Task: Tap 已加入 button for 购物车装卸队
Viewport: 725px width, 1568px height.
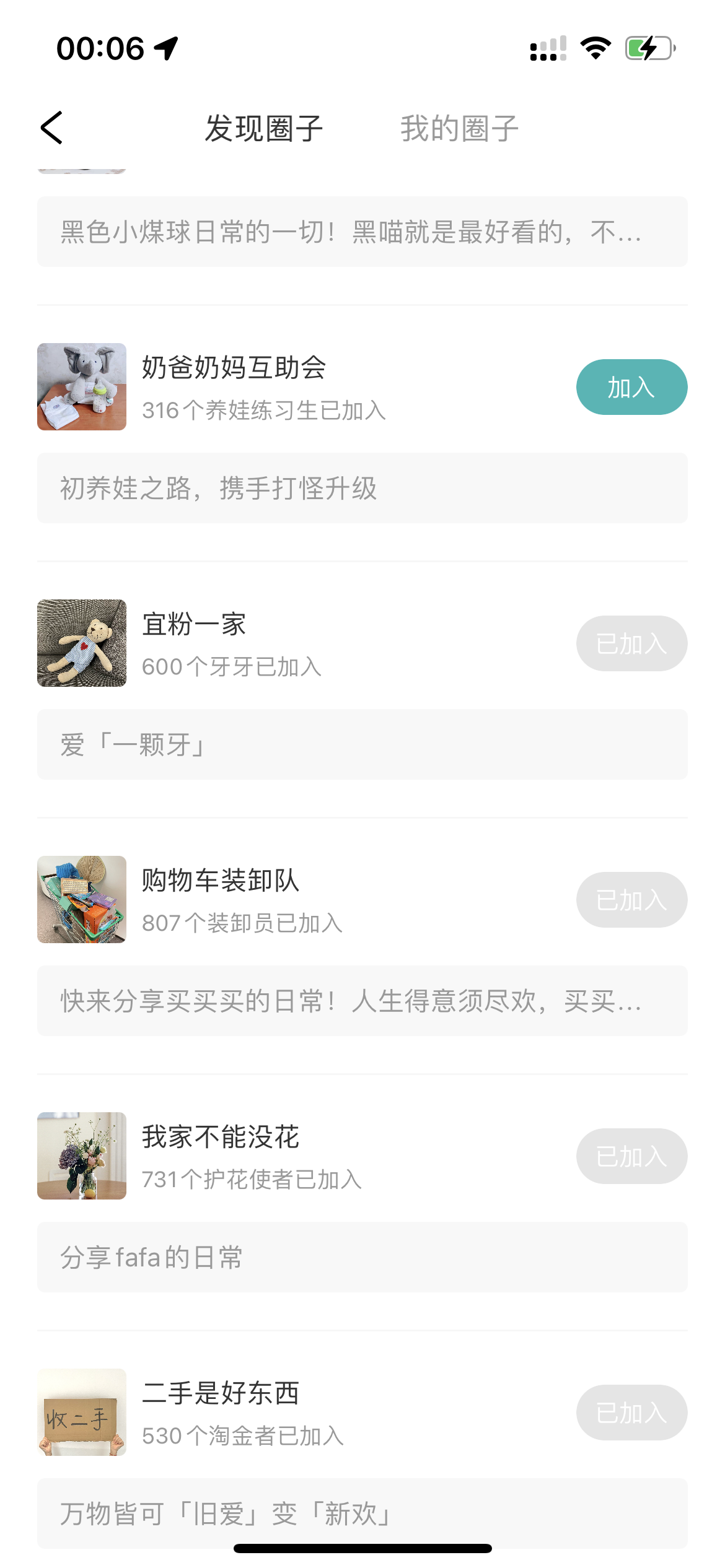Action: 631,900
